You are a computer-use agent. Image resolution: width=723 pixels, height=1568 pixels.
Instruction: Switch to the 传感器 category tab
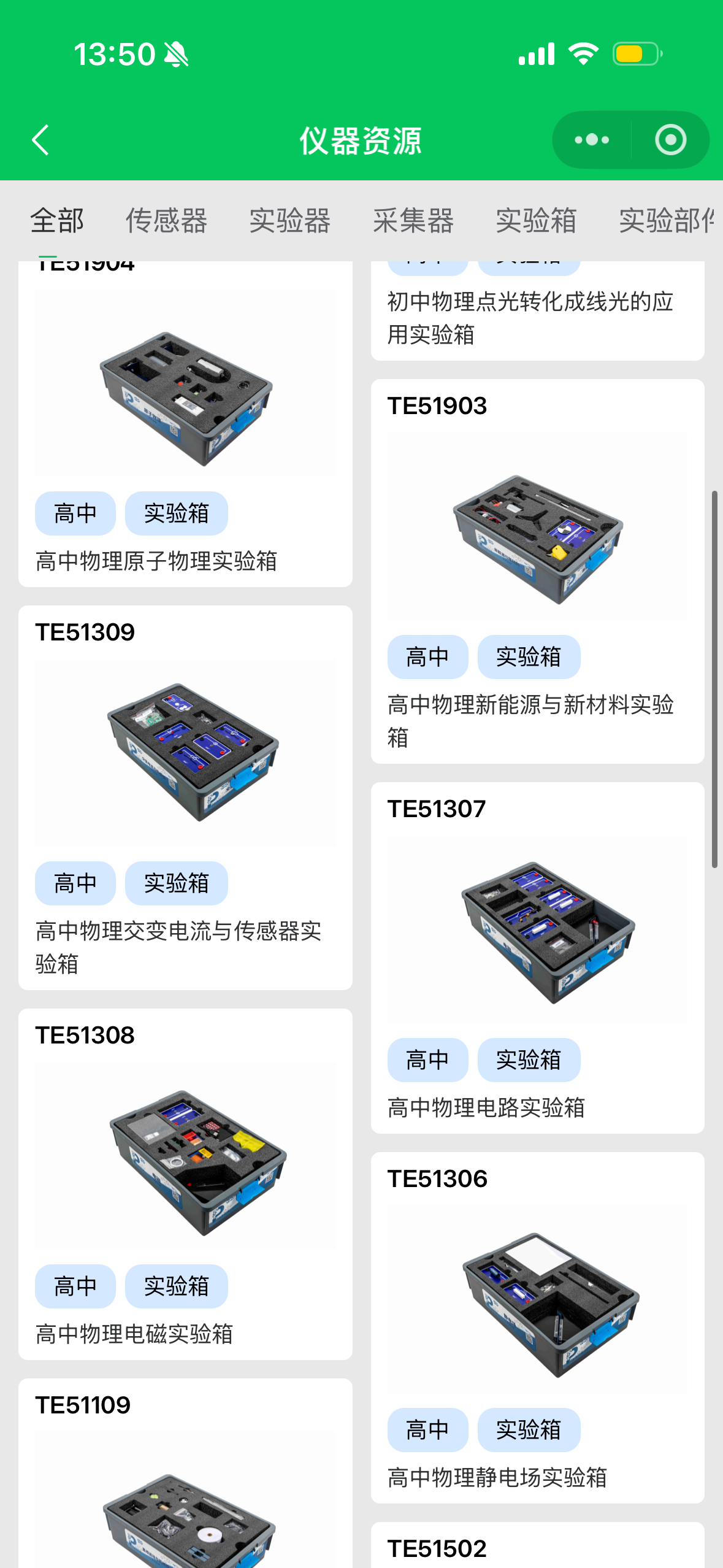pyautogui.click(x=166, y=220)
